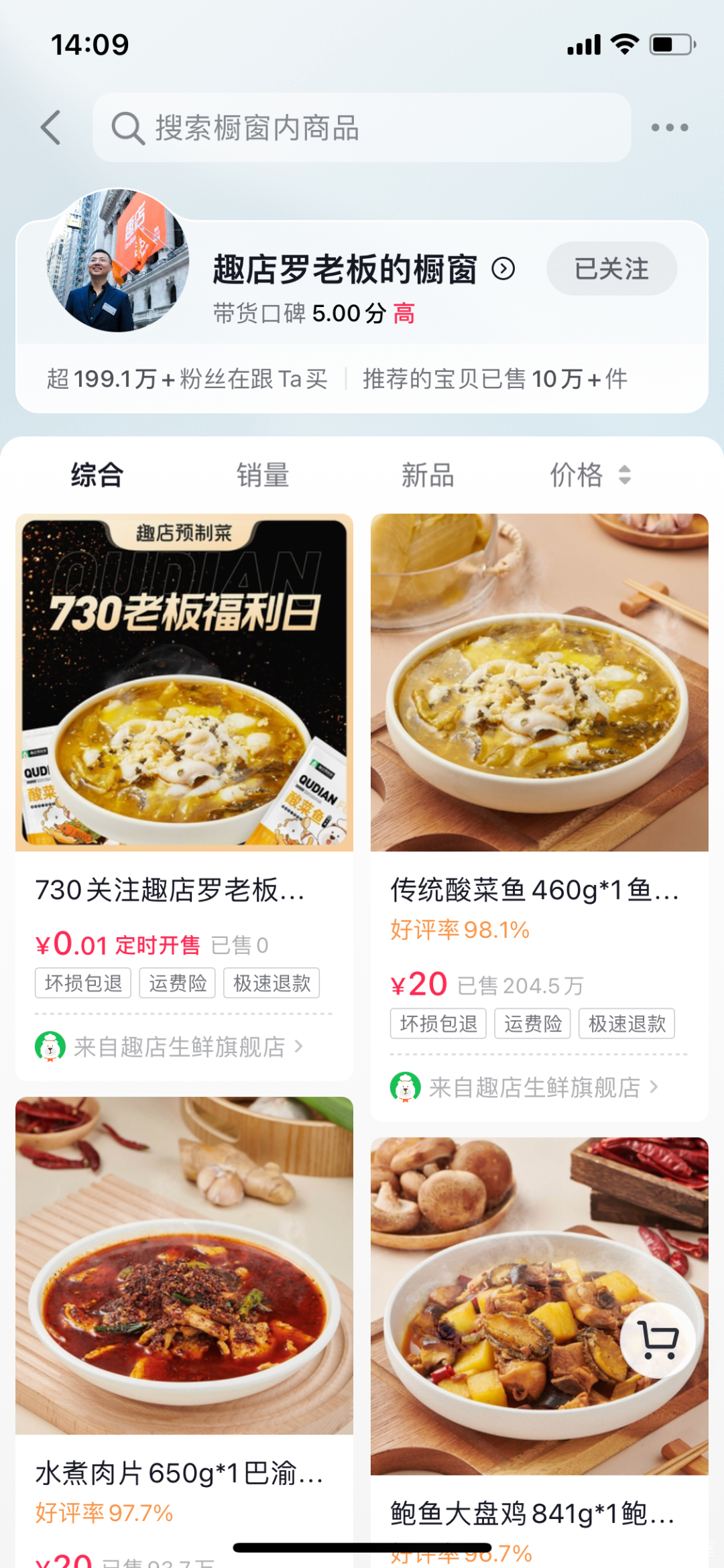Visit 趣店生鲜旗舰店 from the 传统酸菜鱼 card
The image size is (724, 1568).
(534, 1087)
